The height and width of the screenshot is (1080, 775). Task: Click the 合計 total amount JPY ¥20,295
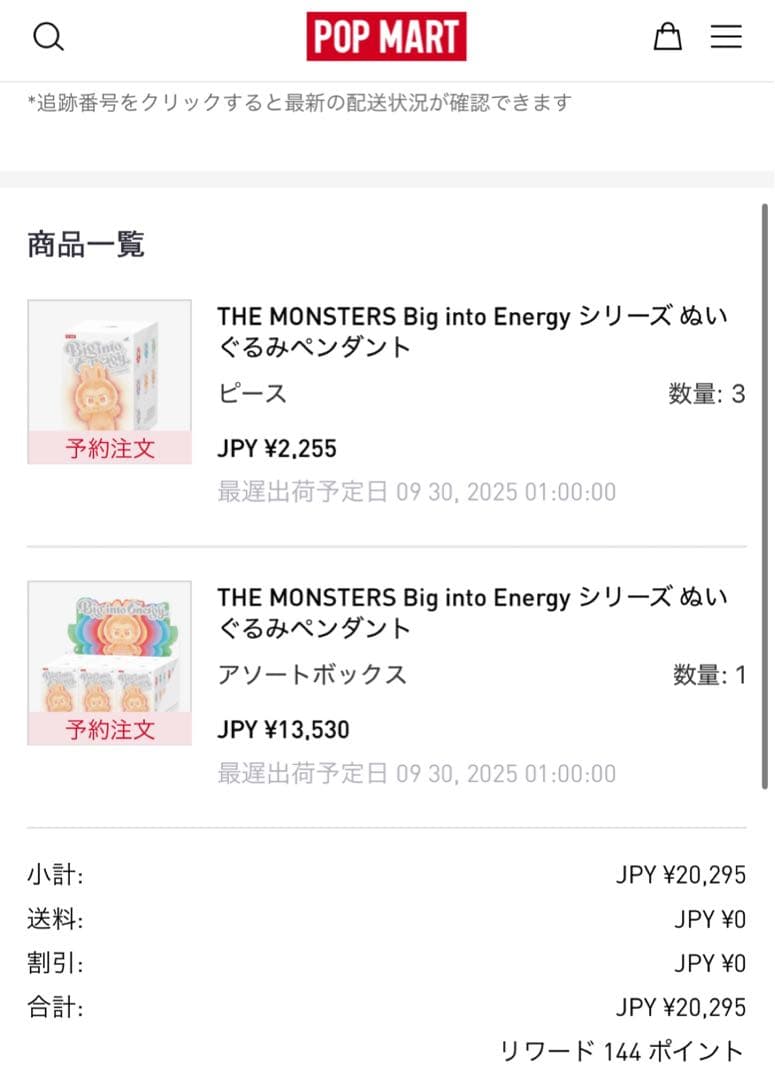(x=681, y=1007)
